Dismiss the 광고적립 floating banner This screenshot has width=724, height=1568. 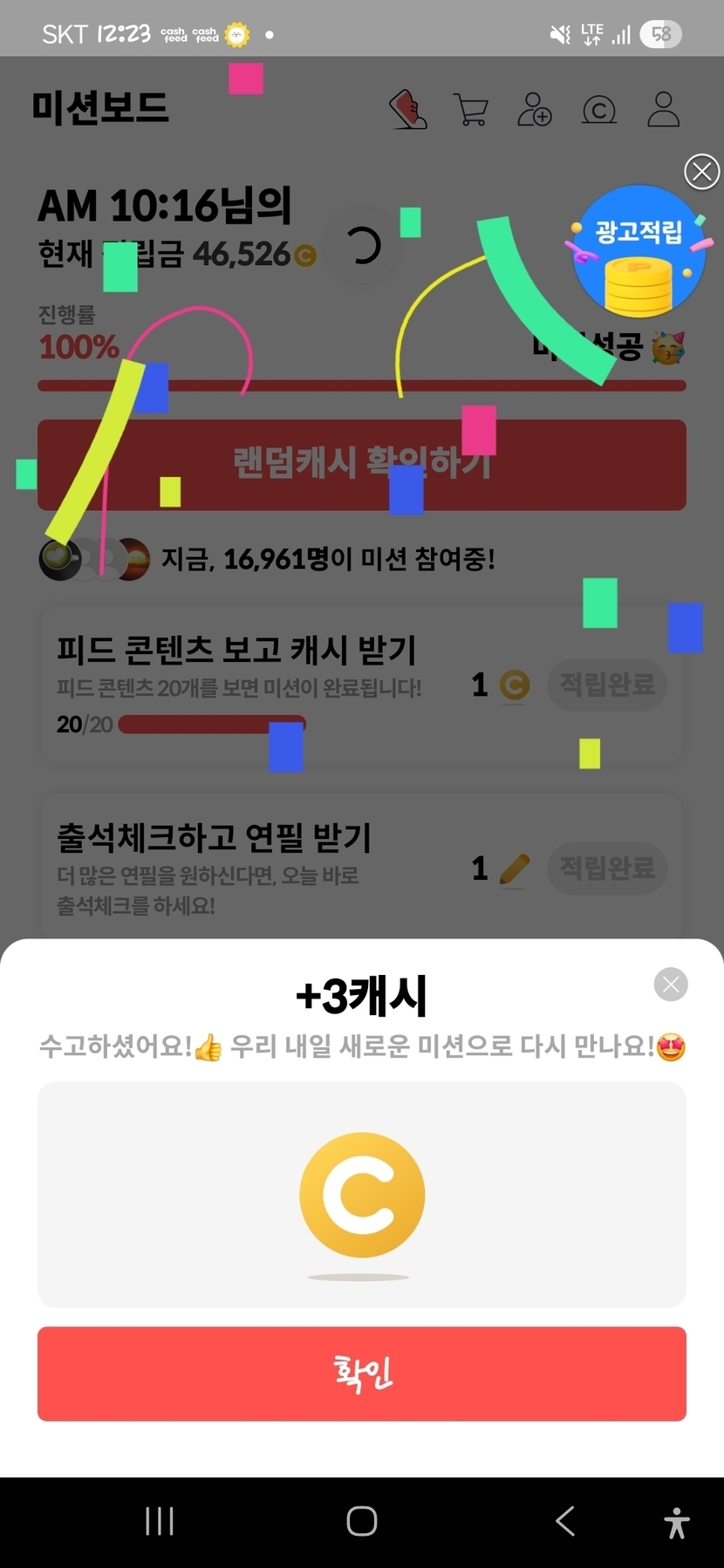[701, 172]
